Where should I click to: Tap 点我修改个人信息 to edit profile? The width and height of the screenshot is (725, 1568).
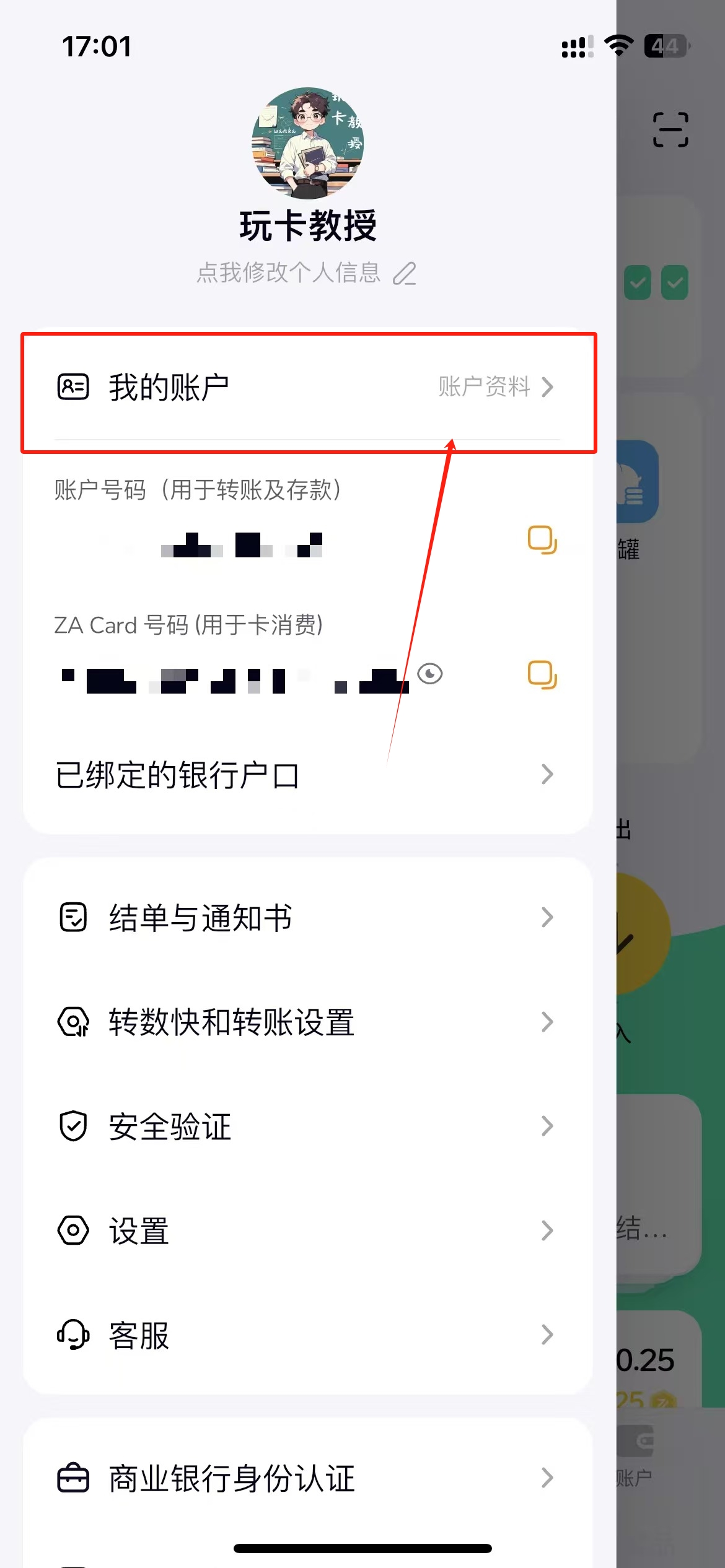point(306,273)
